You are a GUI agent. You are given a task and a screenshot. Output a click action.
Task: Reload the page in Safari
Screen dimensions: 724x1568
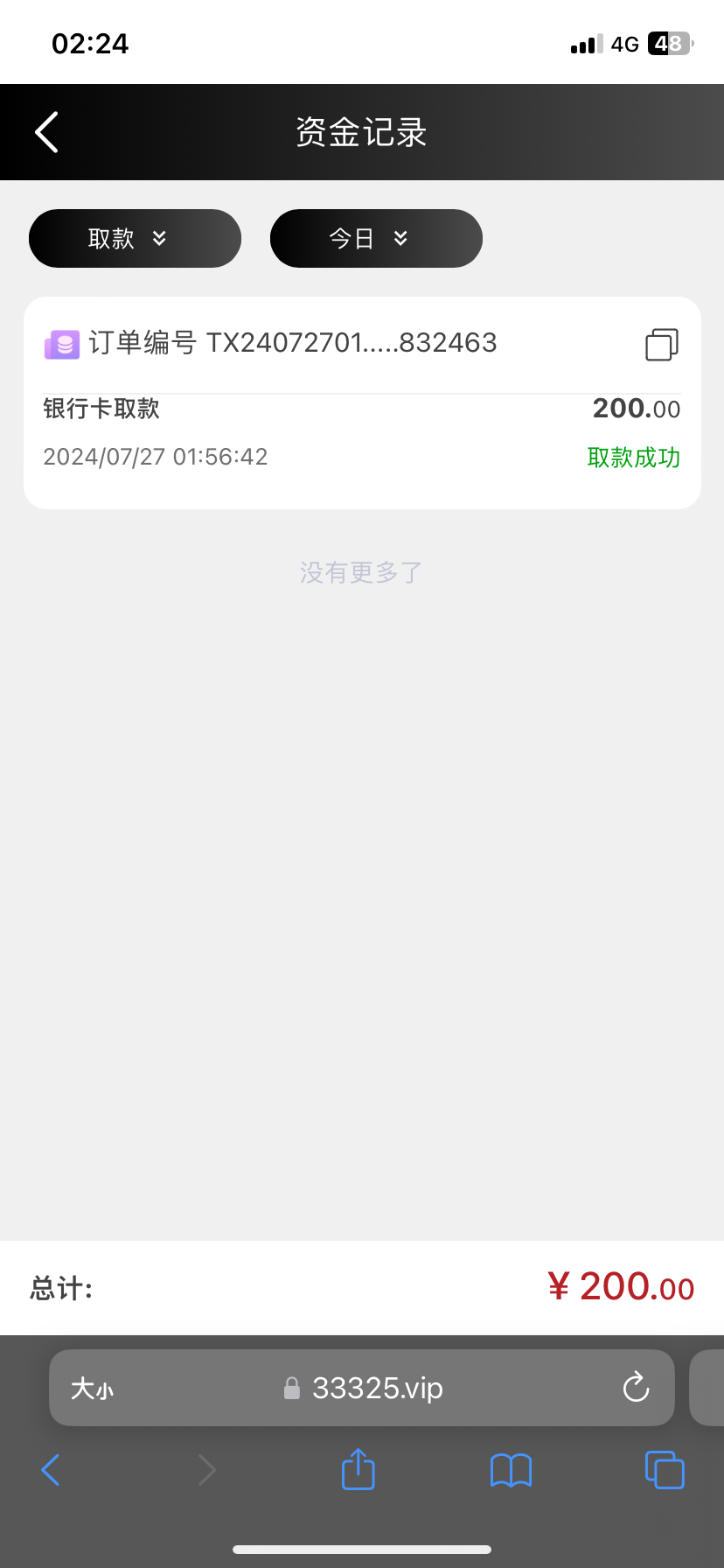pyautogui.click(x=636, y=1388)
